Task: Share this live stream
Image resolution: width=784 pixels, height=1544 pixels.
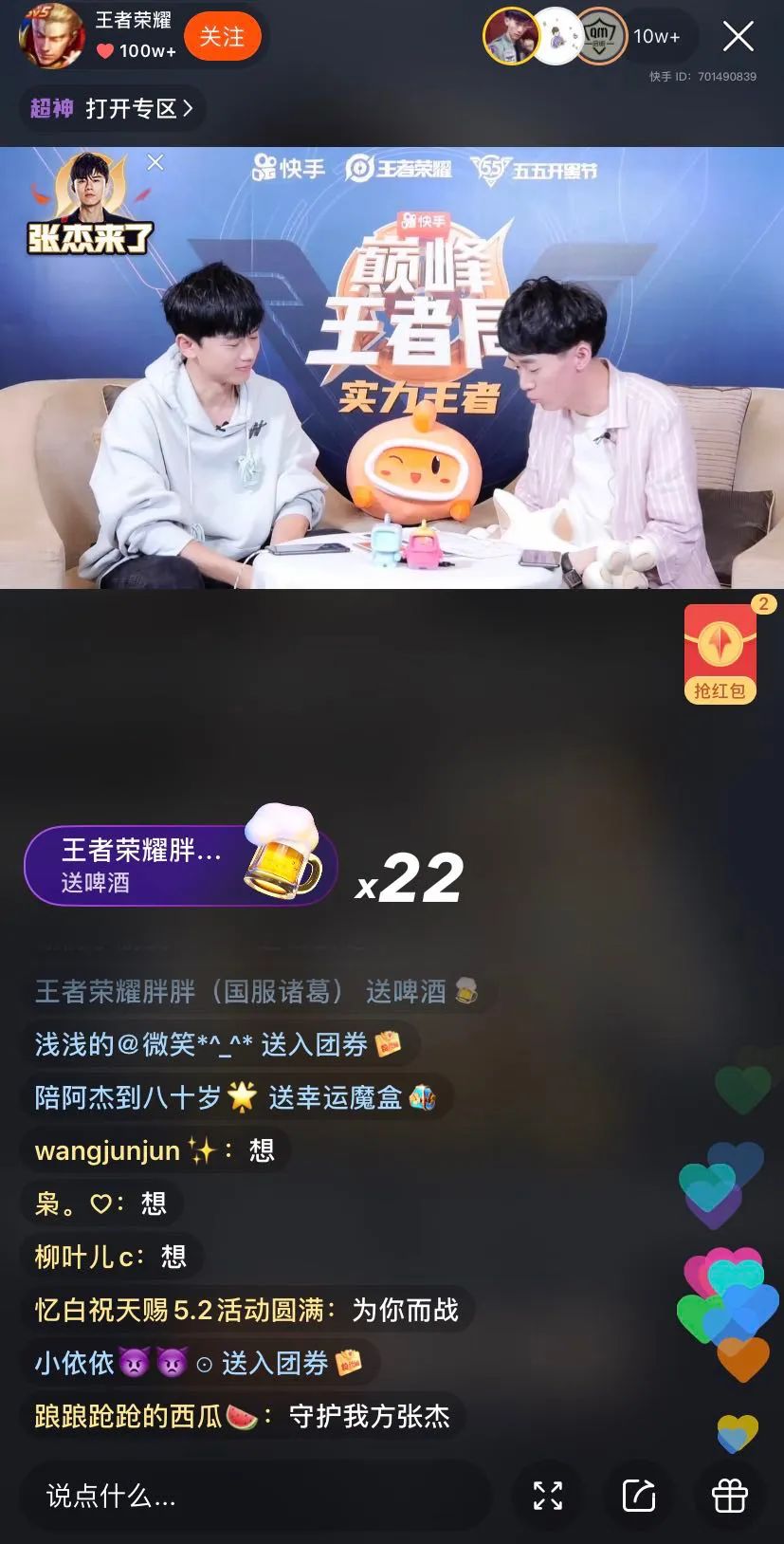Action: [639, 1496]
